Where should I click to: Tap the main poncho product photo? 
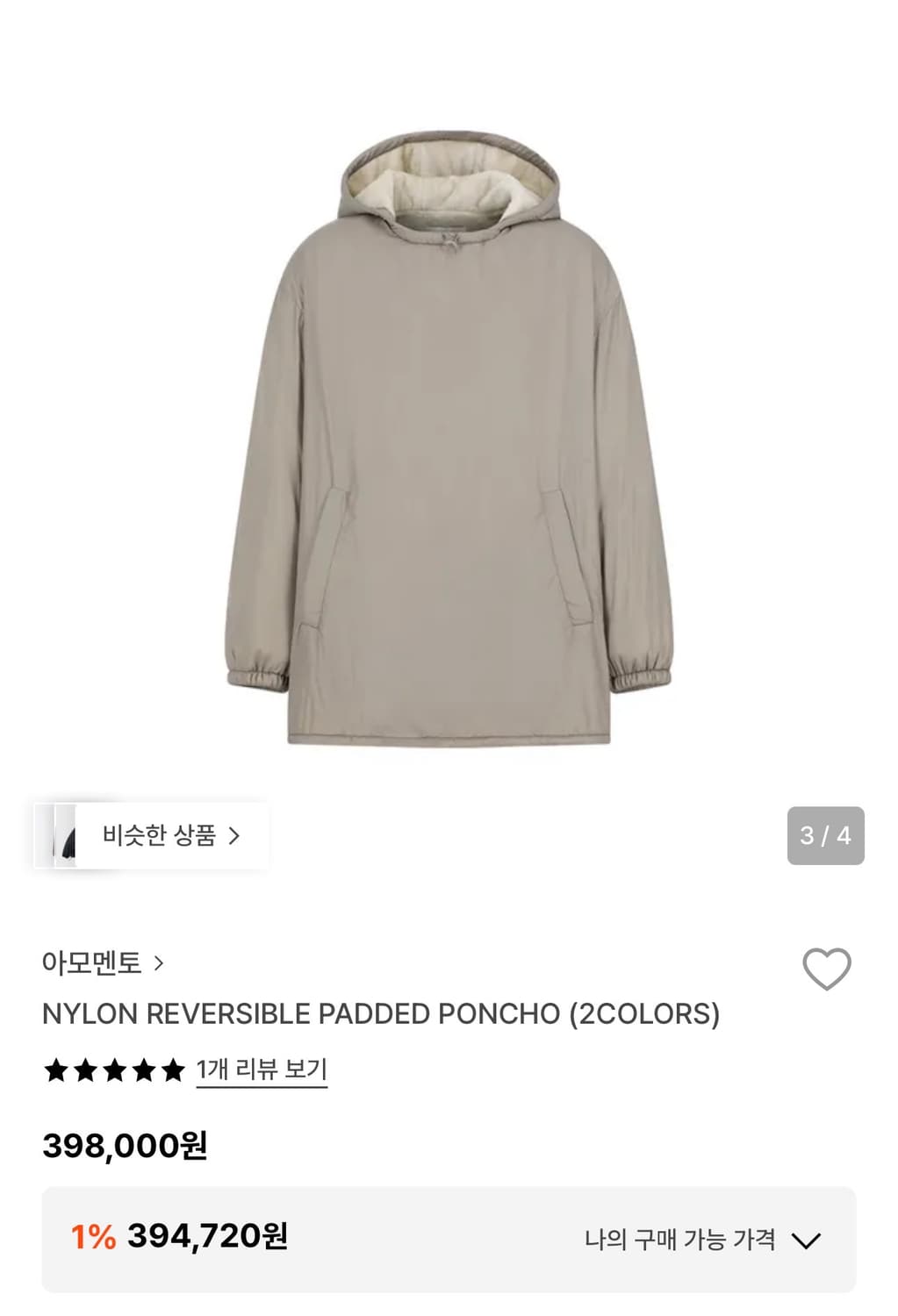[449, 439]
